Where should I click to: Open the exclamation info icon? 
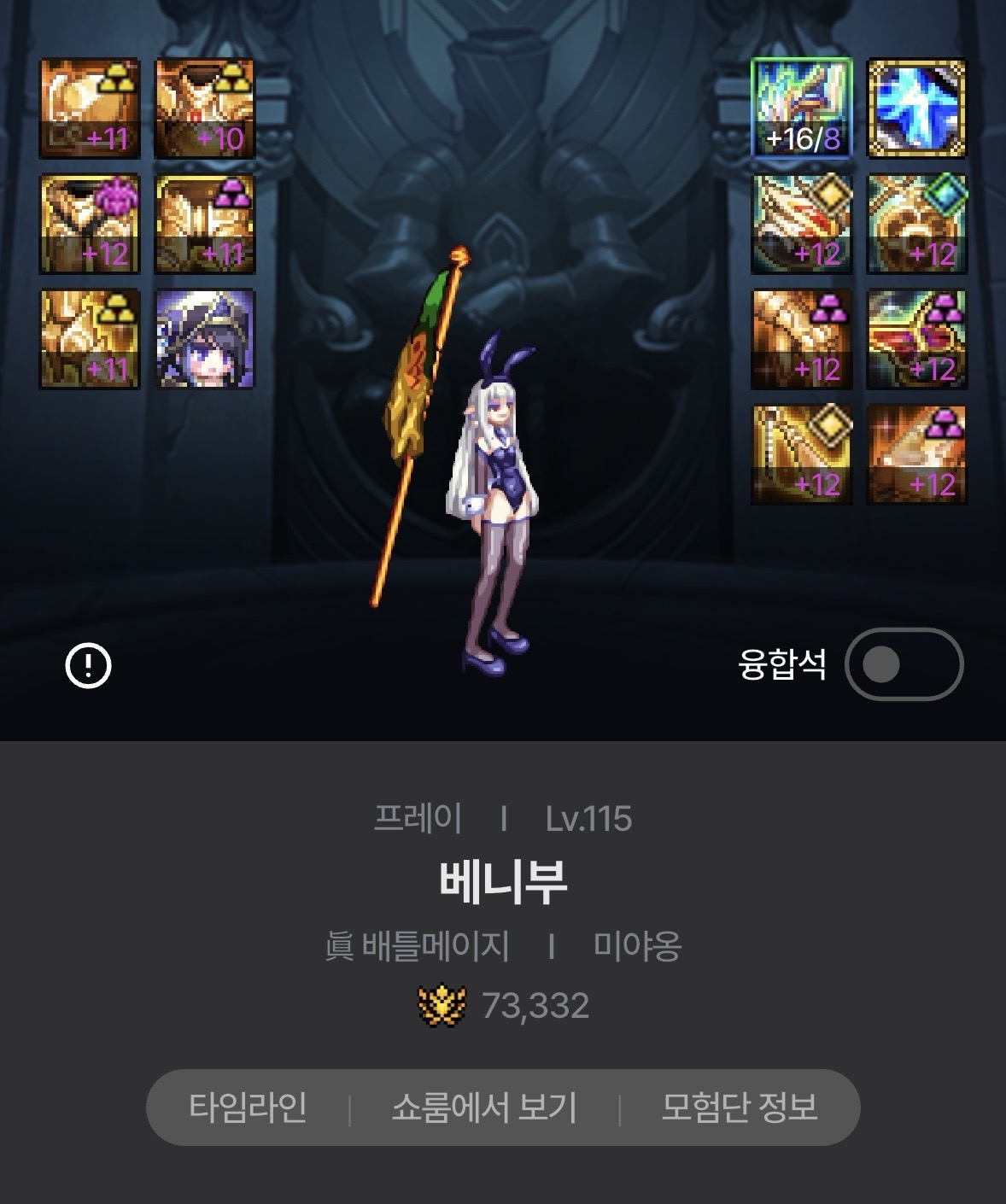tap(88, 665)
